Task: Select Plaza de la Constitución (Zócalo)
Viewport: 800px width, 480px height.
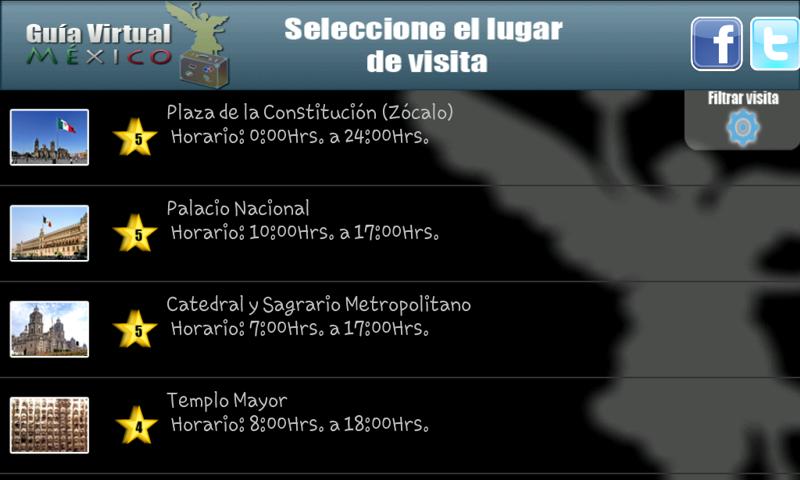Action: click(x=310, y=124)
